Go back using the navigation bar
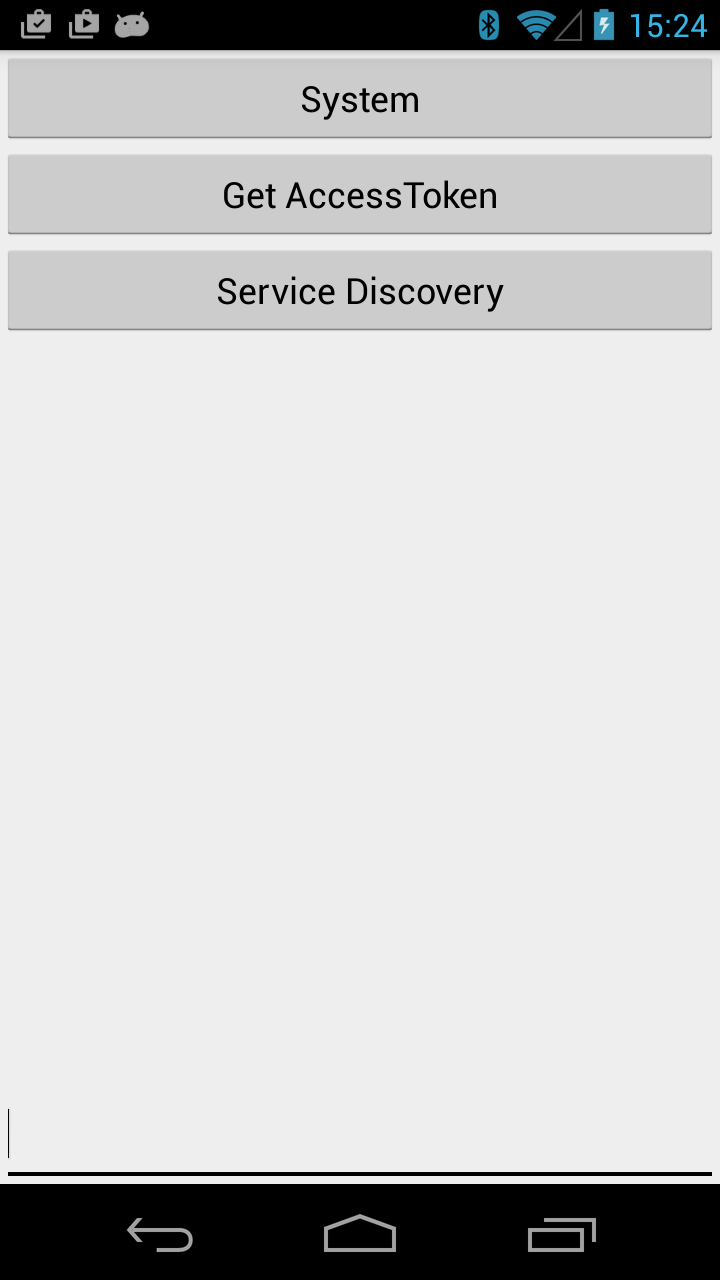This screenshot has height=1280, width=720. click(x=160, y=1235)
